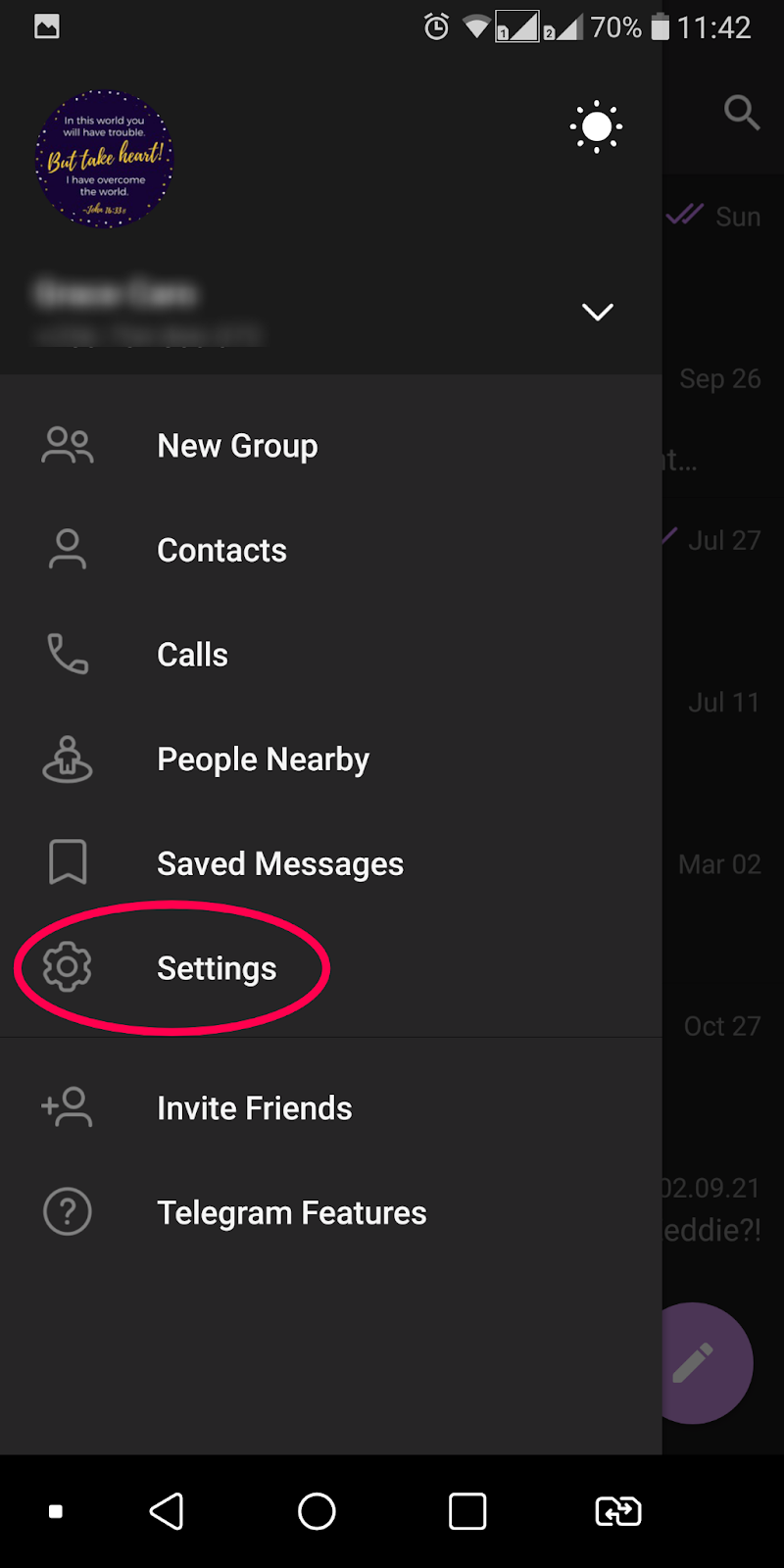Open the Calls list
Viewport: 784px width, 1568px height.
point(192,655)
